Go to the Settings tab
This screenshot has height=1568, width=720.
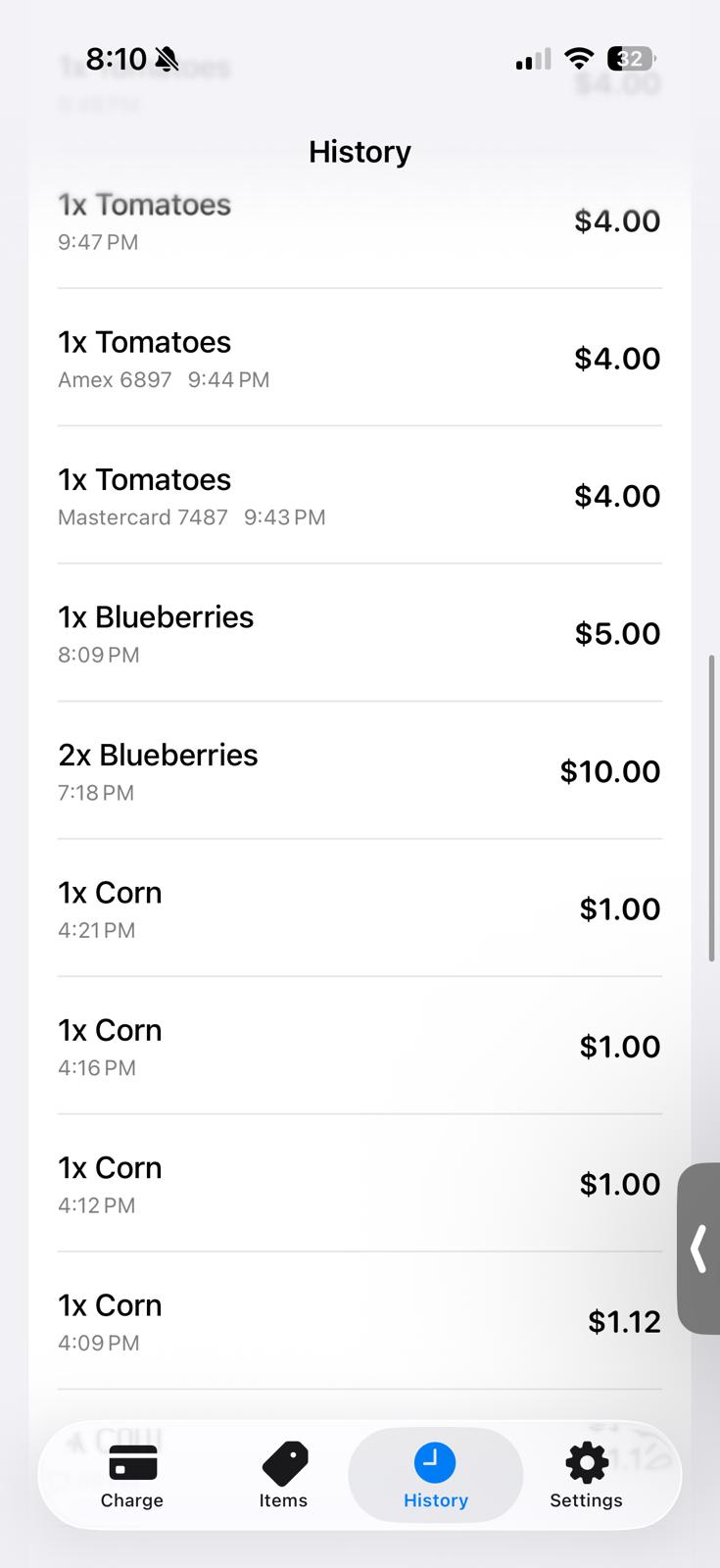tap(586, 1476)
